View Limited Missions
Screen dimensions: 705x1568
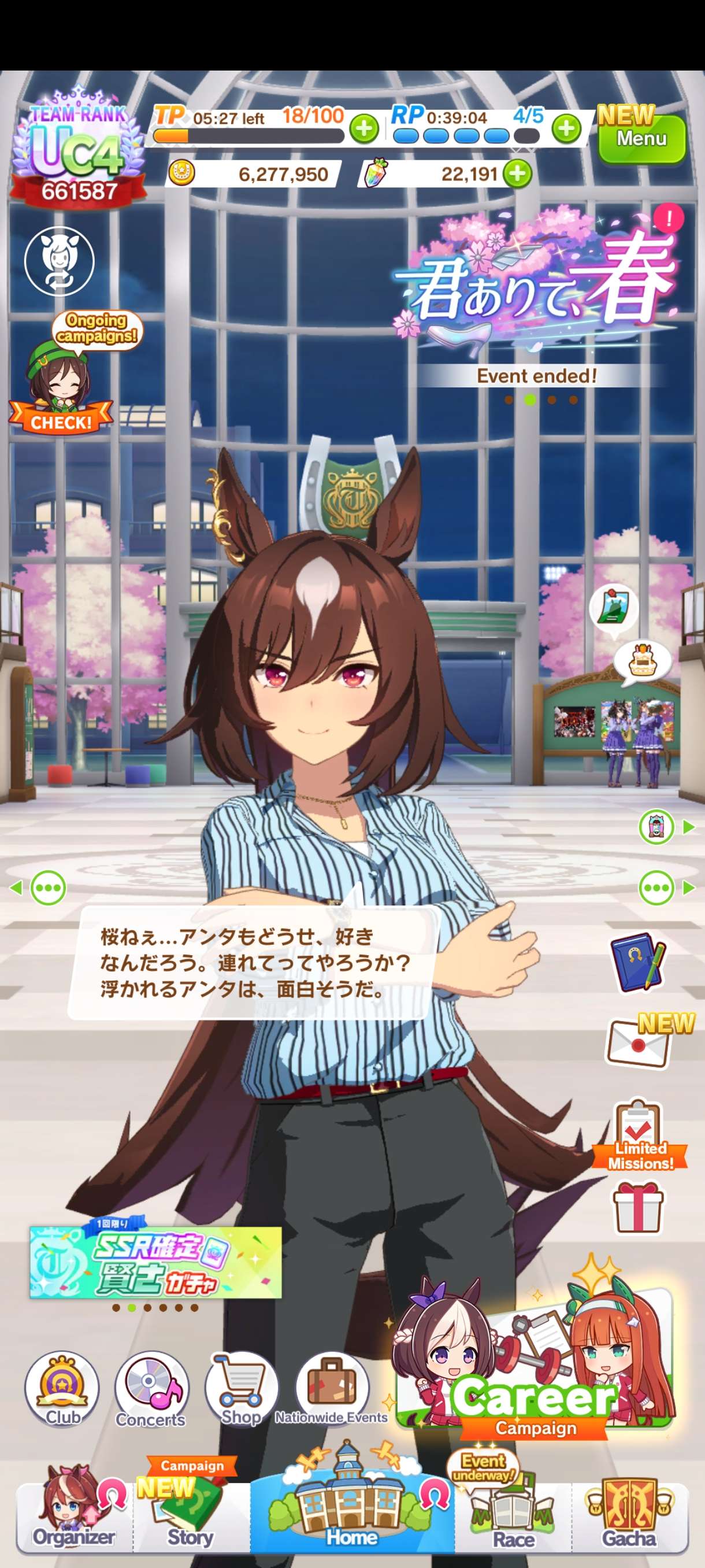point(639,1136)
